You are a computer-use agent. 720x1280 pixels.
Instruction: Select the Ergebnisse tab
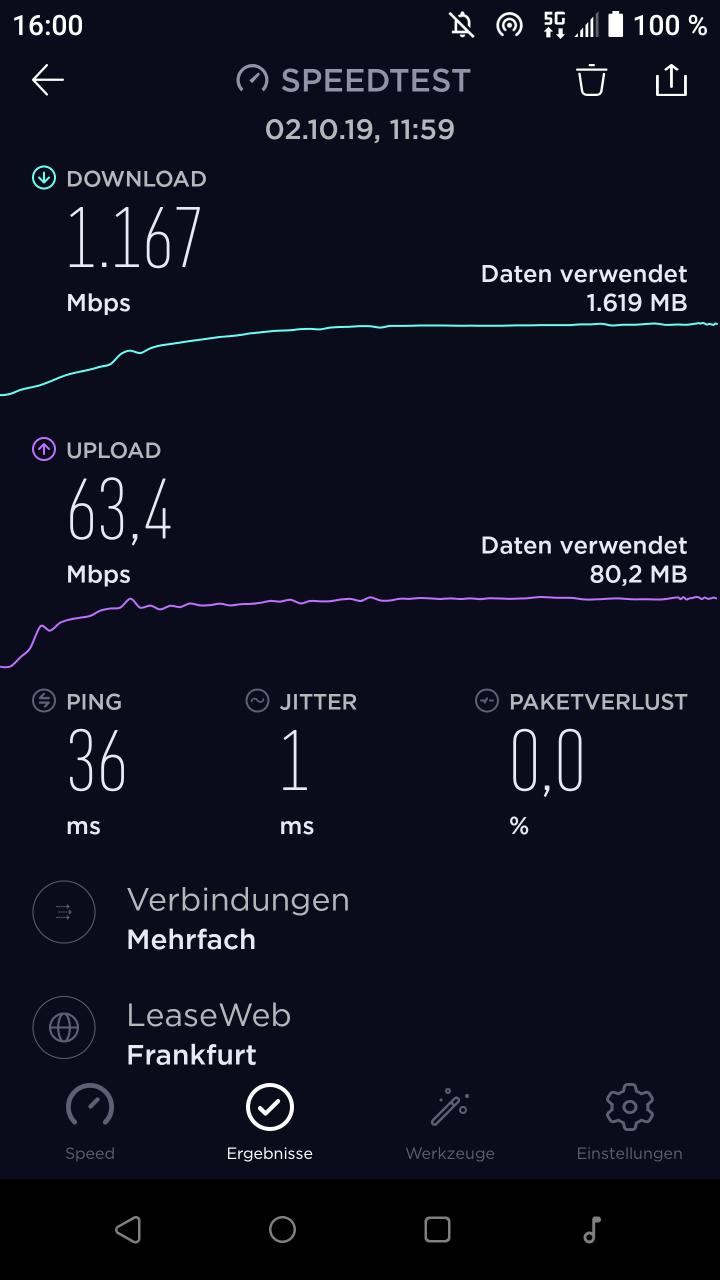pyautogui.click(x=270, y=1122)
